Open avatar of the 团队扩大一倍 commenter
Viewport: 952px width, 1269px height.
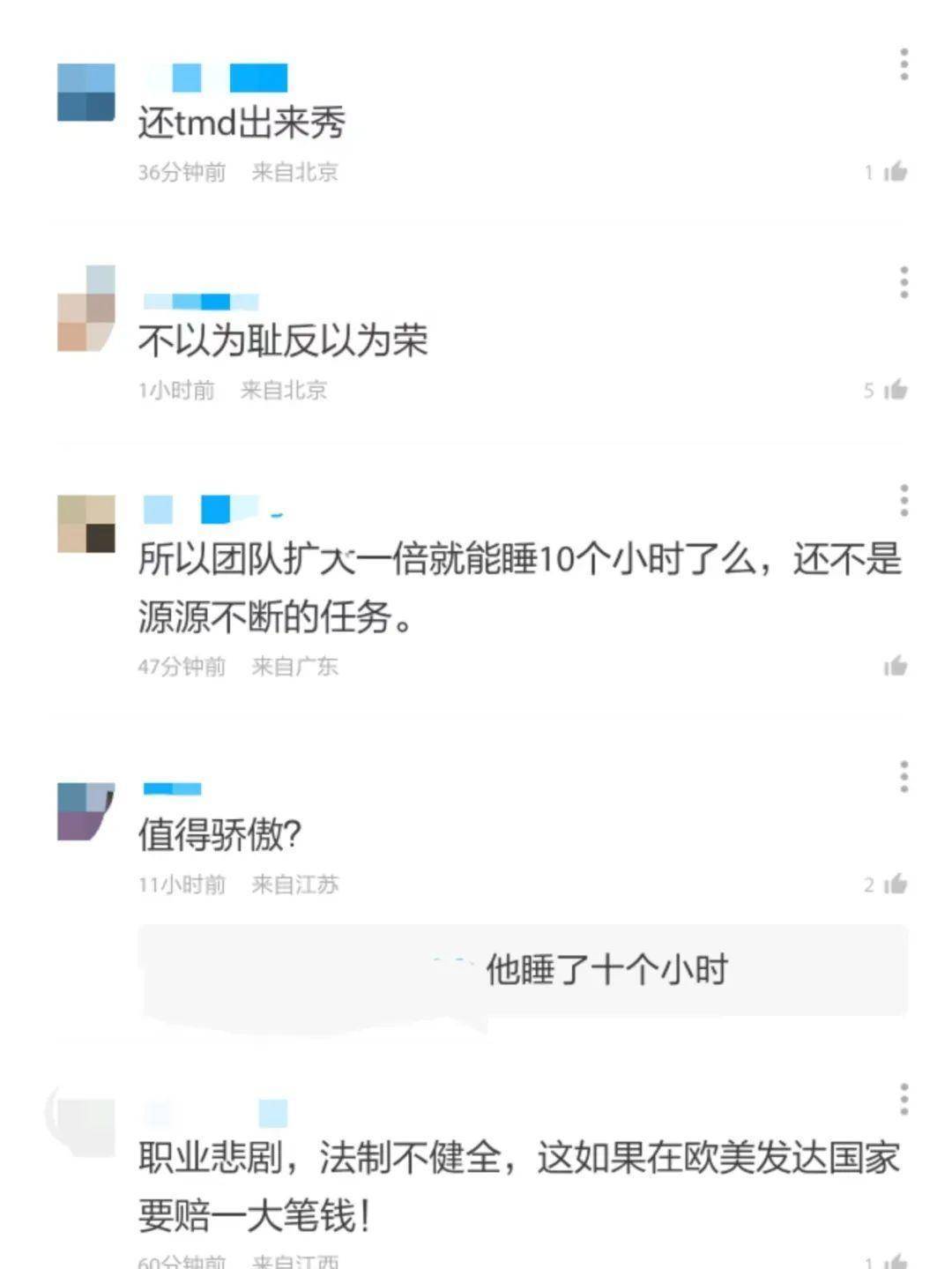coord(86,524)
